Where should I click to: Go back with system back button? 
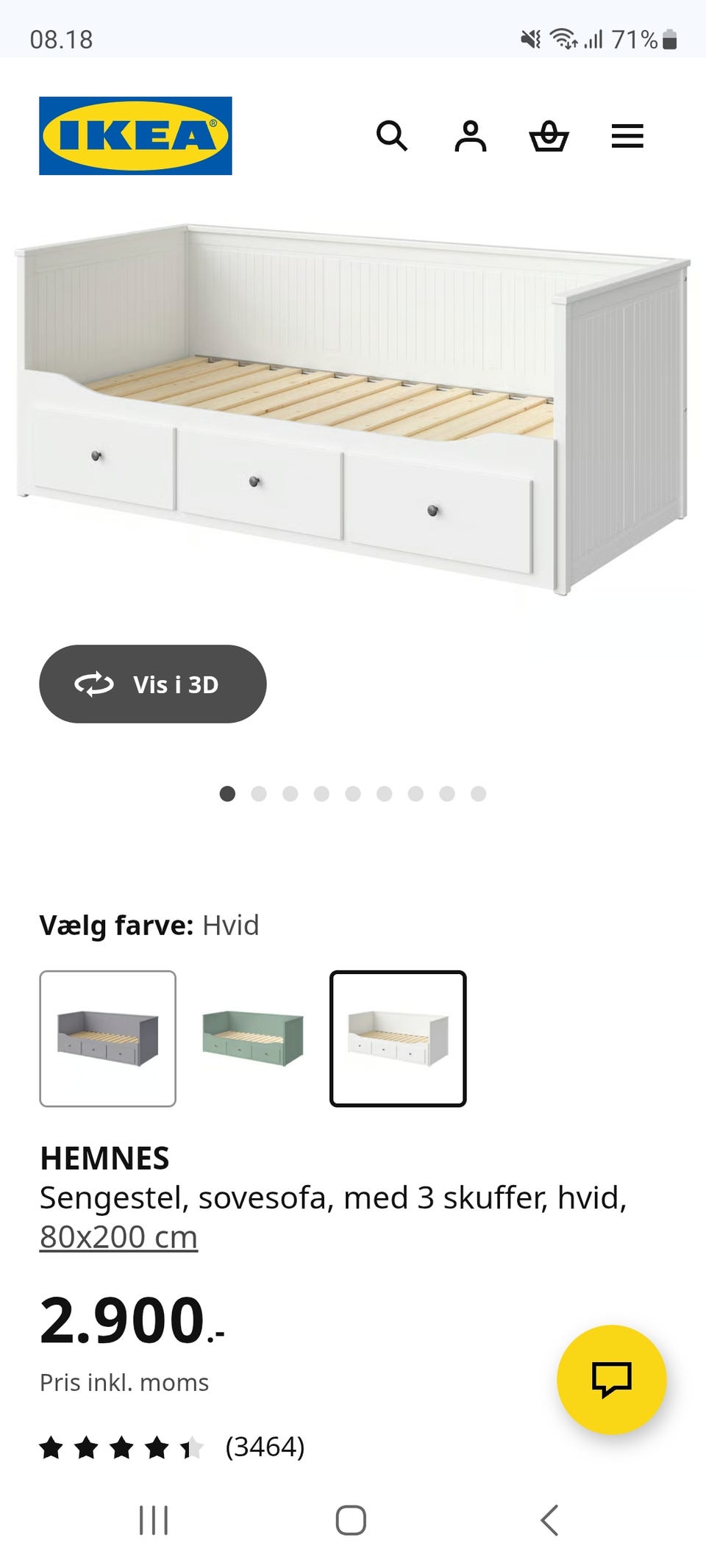[x=549, y=1519]
